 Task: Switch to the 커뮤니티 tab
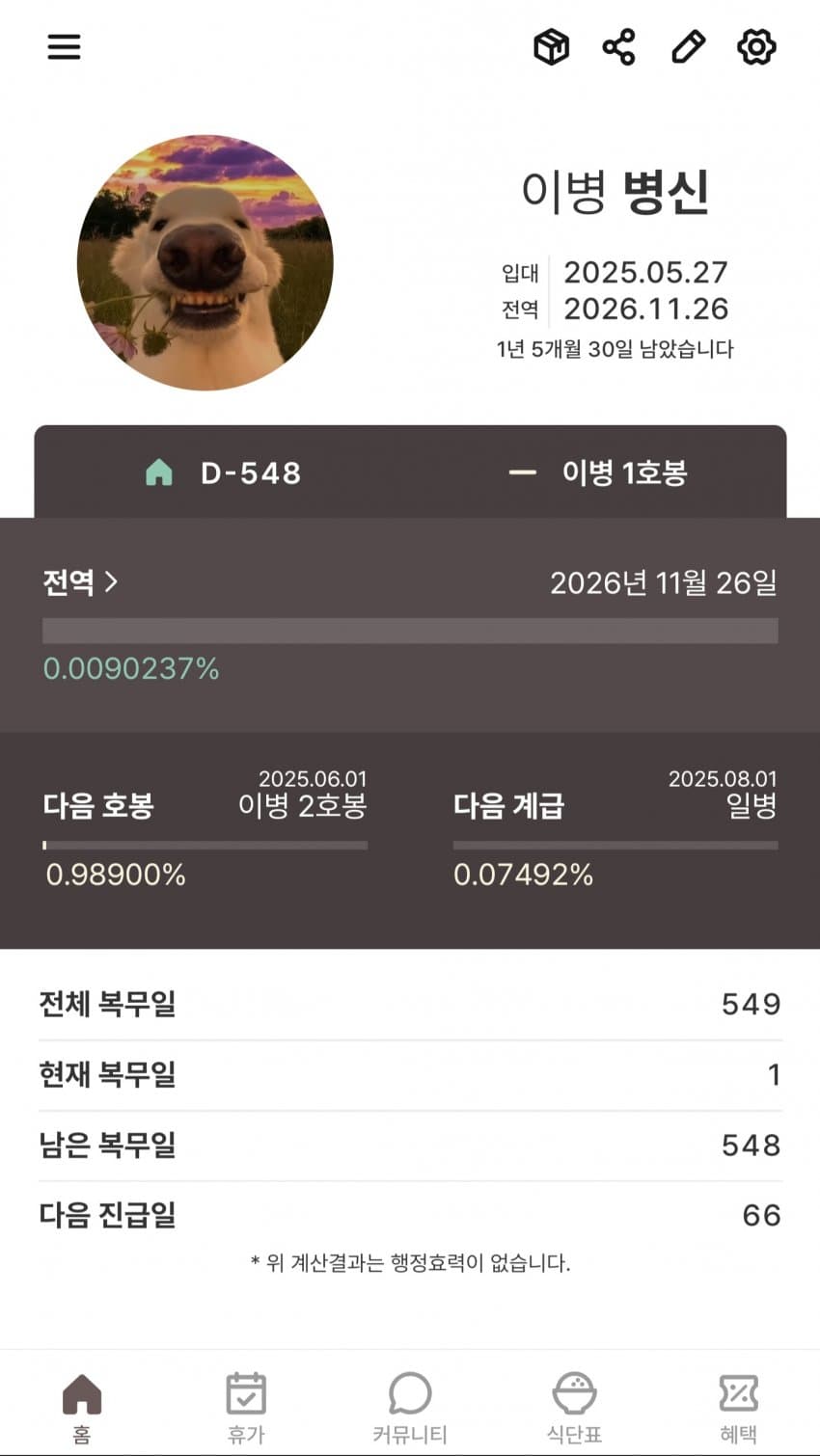point(410,1406)
